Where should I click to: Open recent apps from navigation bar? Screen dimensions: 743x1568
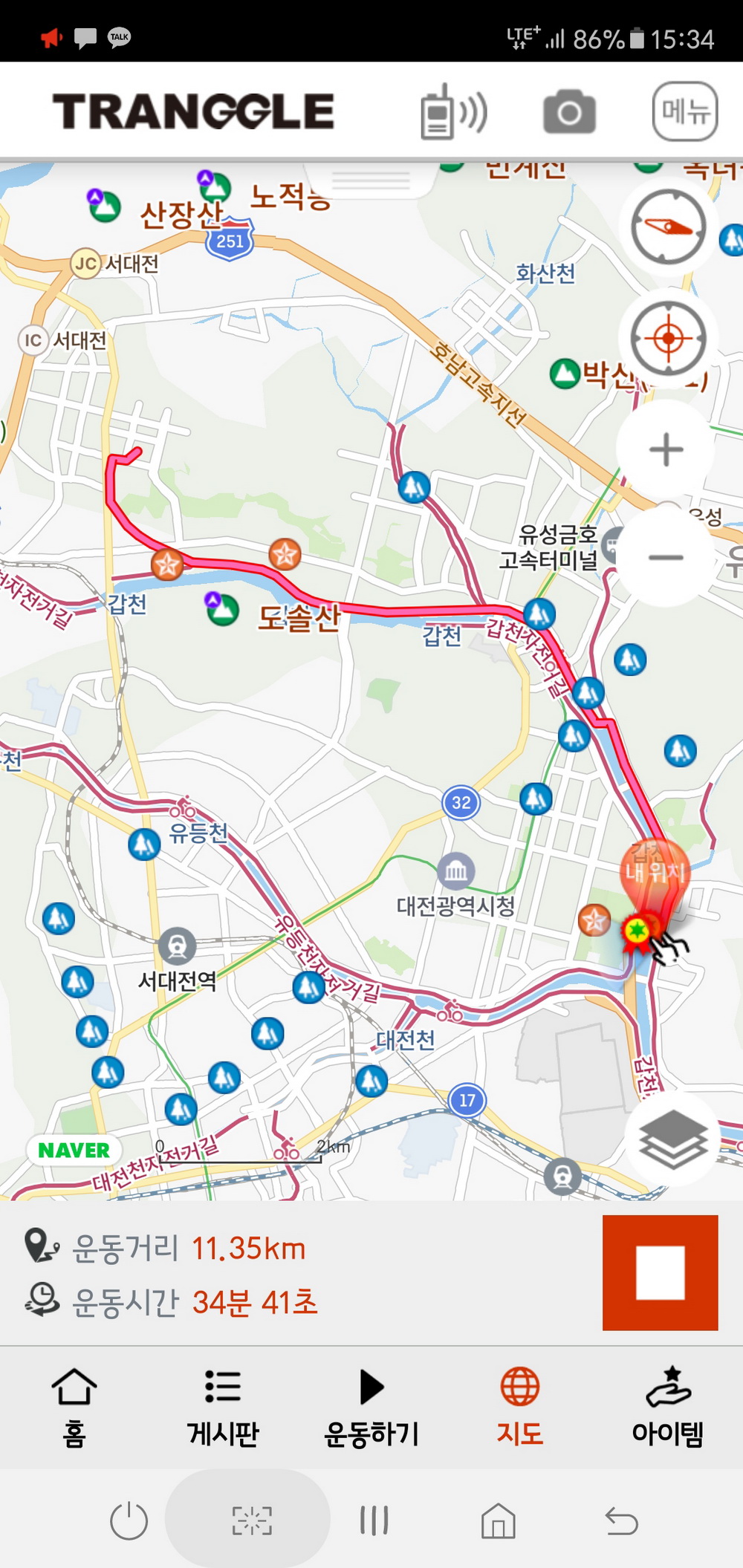tap(374, 1520)
